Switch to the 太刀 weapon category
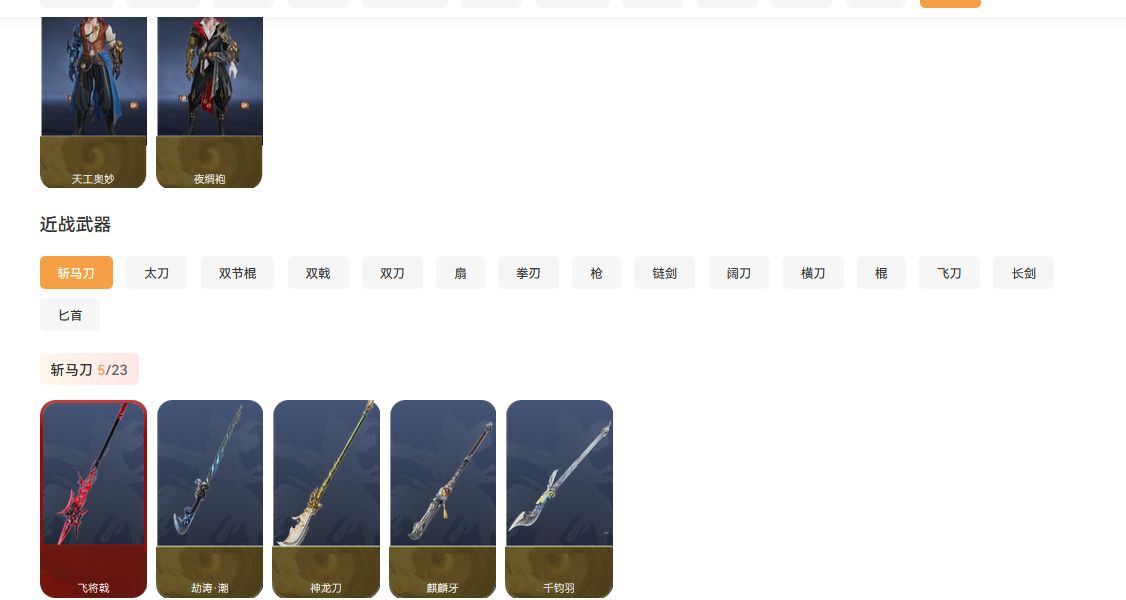 (156, 273)
